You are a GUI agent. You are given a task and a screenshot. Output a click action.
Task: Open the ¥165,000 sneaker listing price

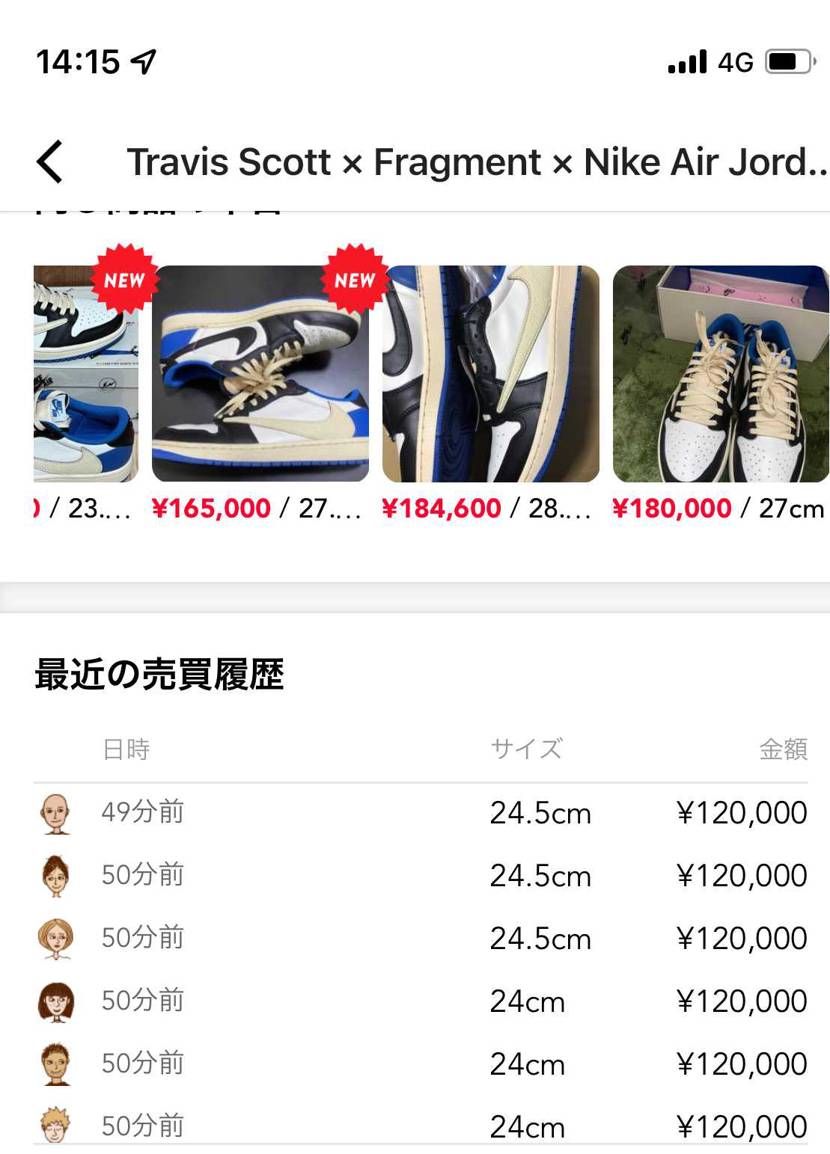coord(207,507)
